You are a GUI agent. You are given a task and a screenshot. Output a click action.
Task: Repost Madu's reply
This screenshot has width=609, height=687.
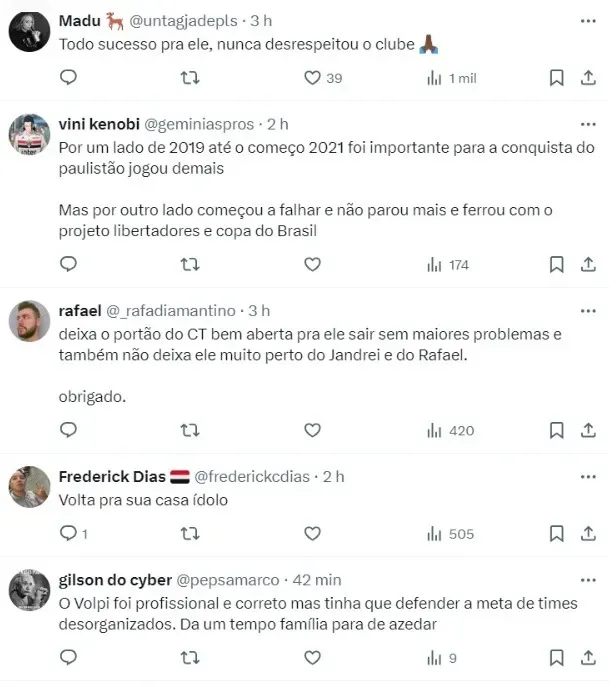pos(189,78)
